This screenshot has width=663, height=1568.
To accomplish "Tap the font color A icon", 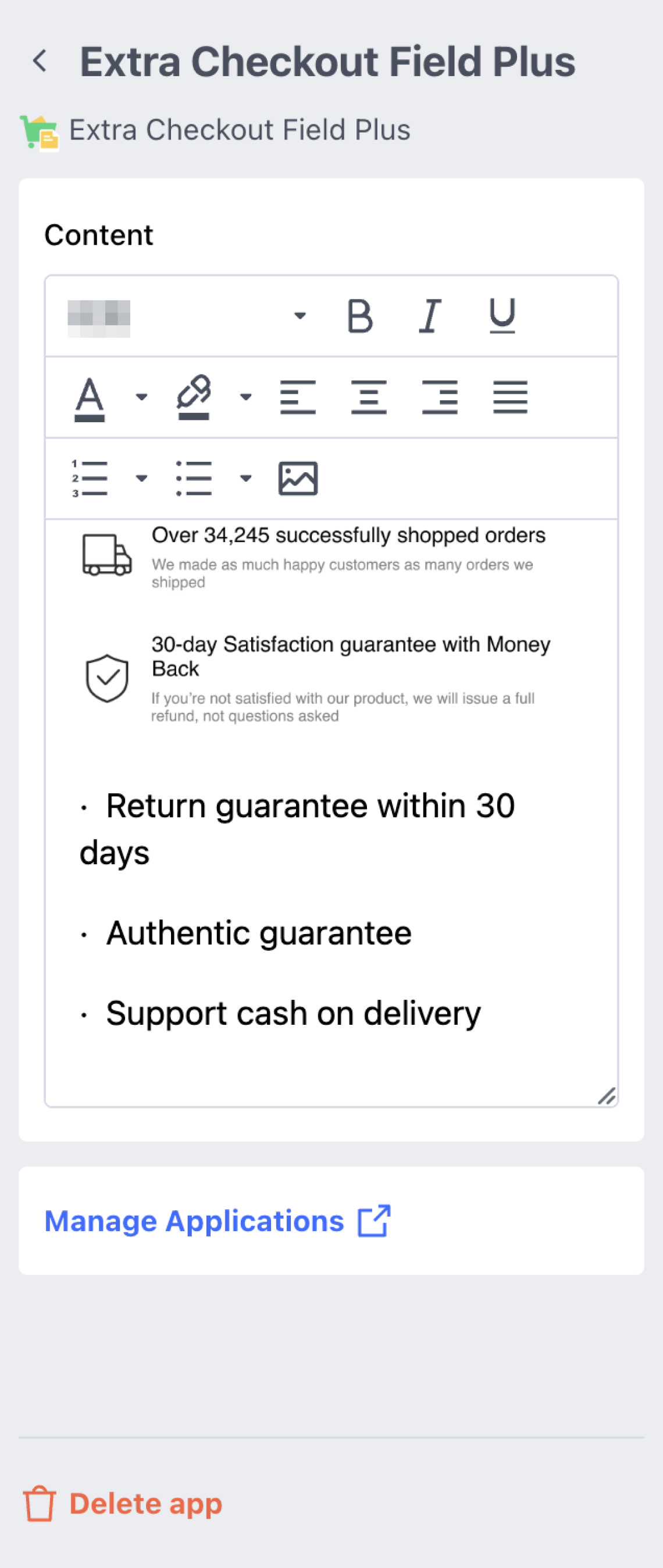I will pyautogui.click(x=90, y=398).
